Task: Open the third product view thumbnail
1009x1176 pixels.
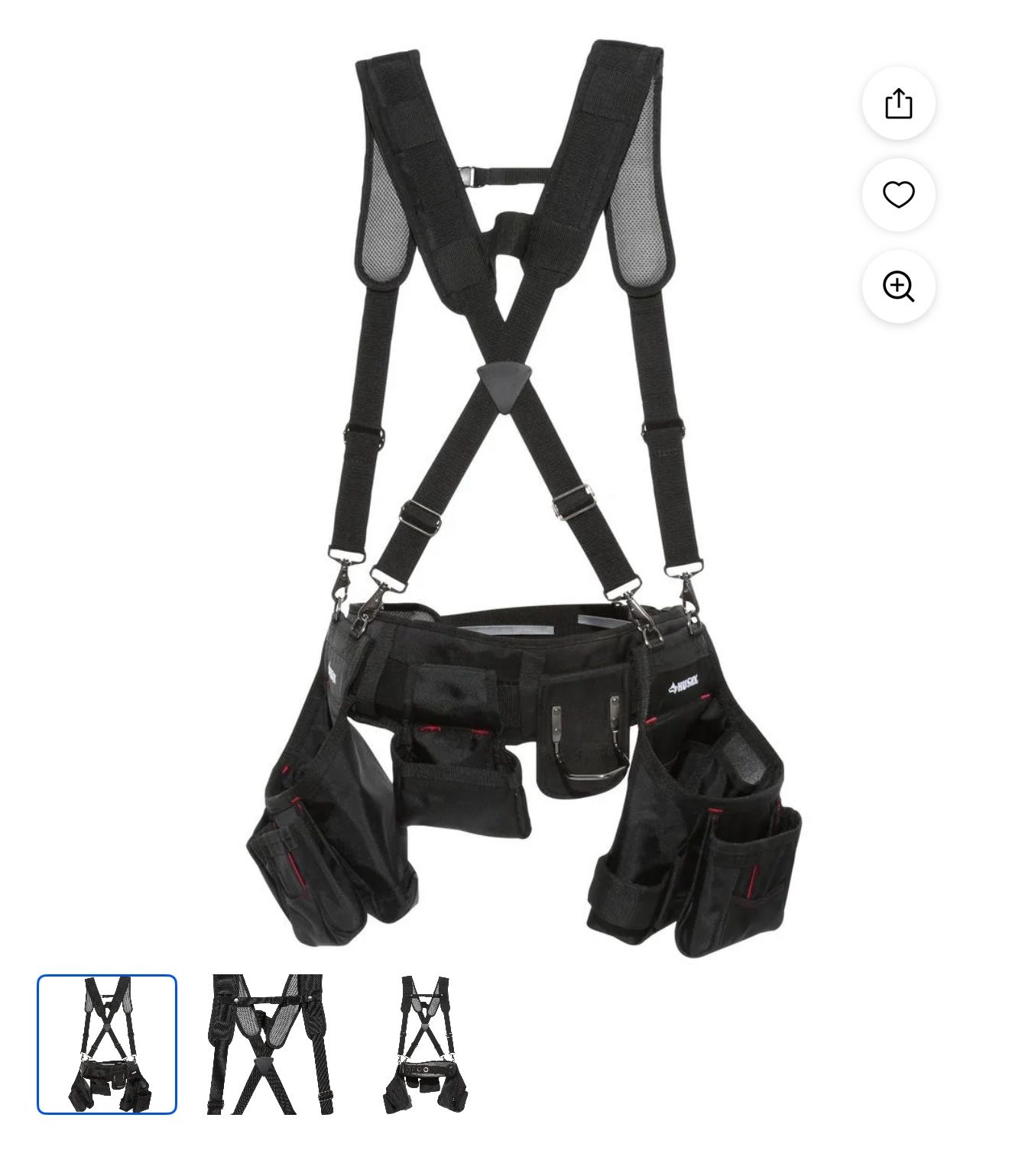Action: [x=426, y=1044]
